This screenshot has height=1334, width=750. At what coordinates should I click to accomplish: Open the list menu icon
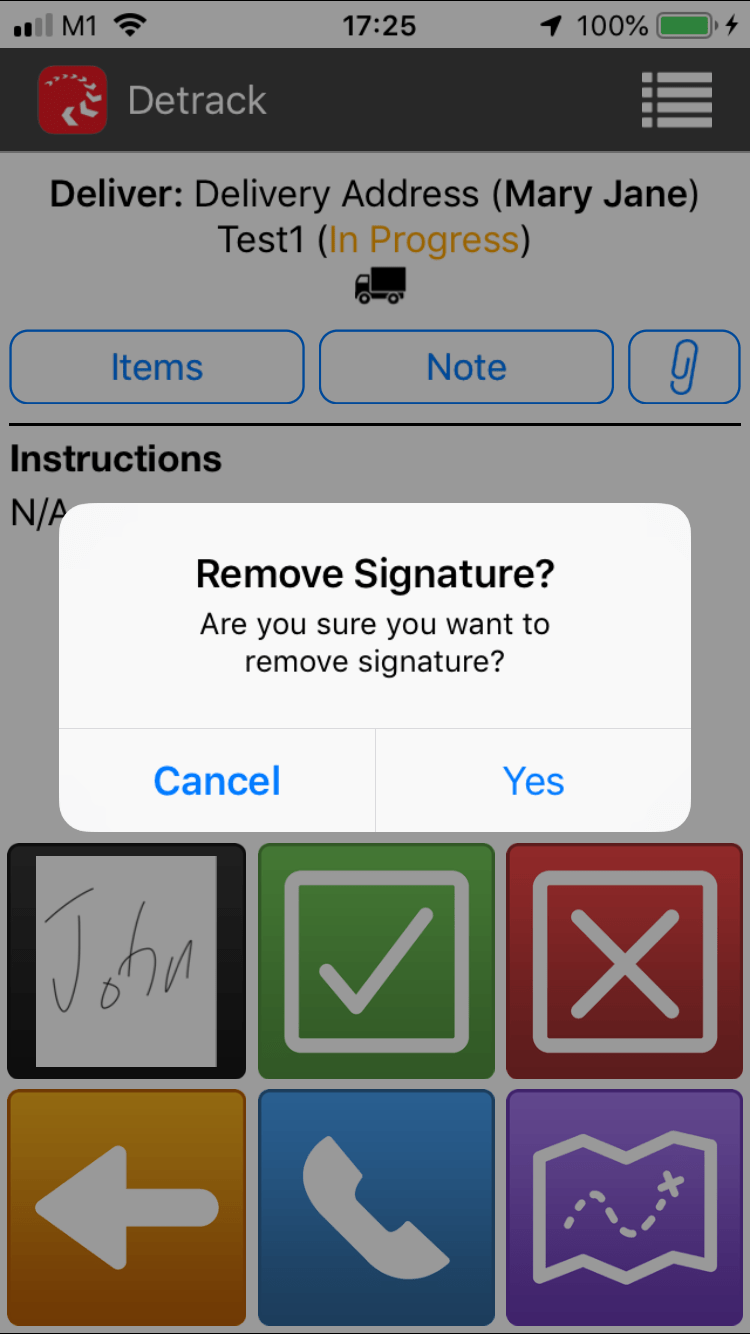[x=677, y=100]
